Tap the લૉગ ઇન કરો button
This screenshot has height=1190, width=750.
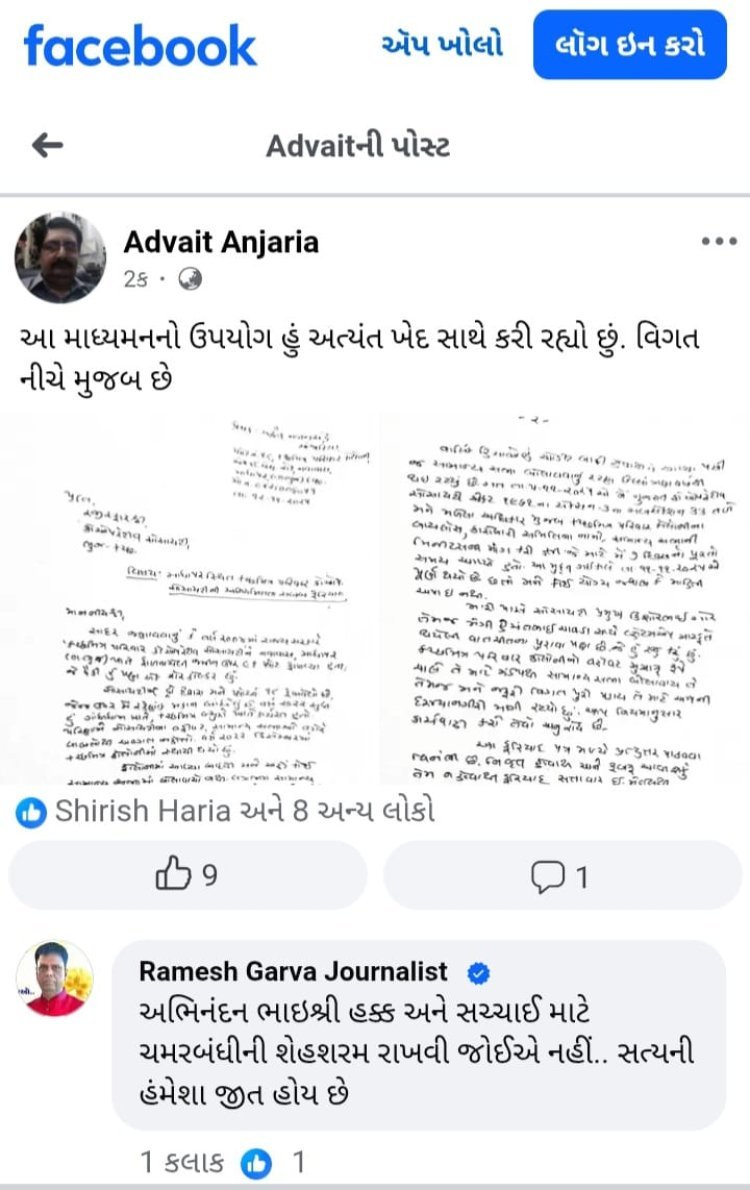(x=629, y=45)
